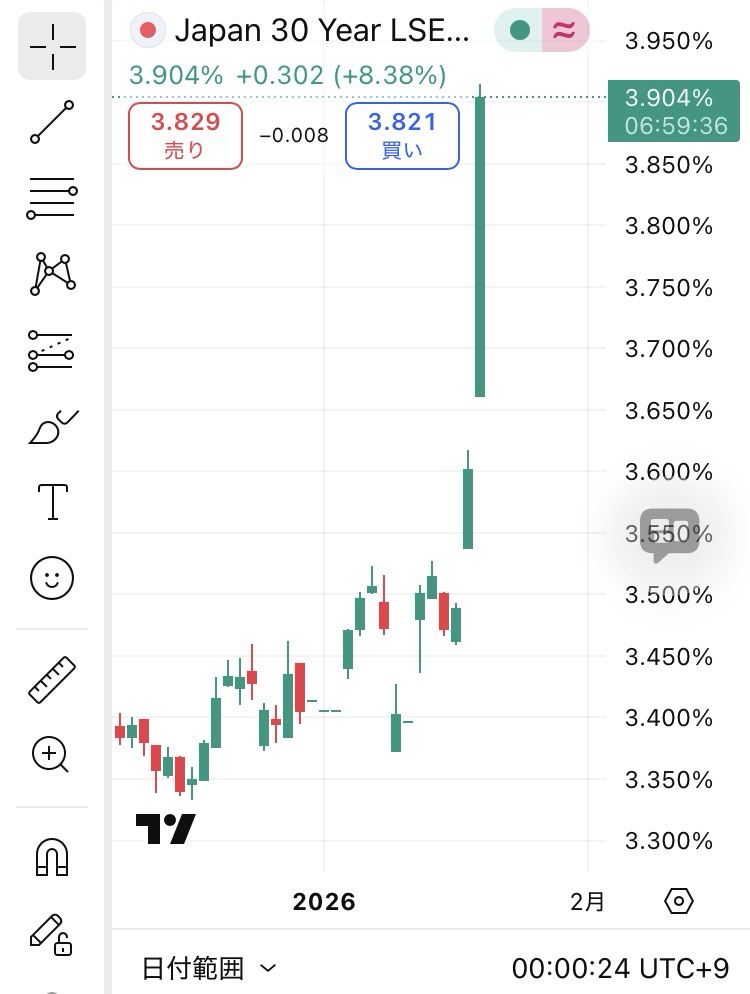750x994 pixels.
Task: Select the text annotation tool
Action: pyautogui.click(x=52, y=502)
